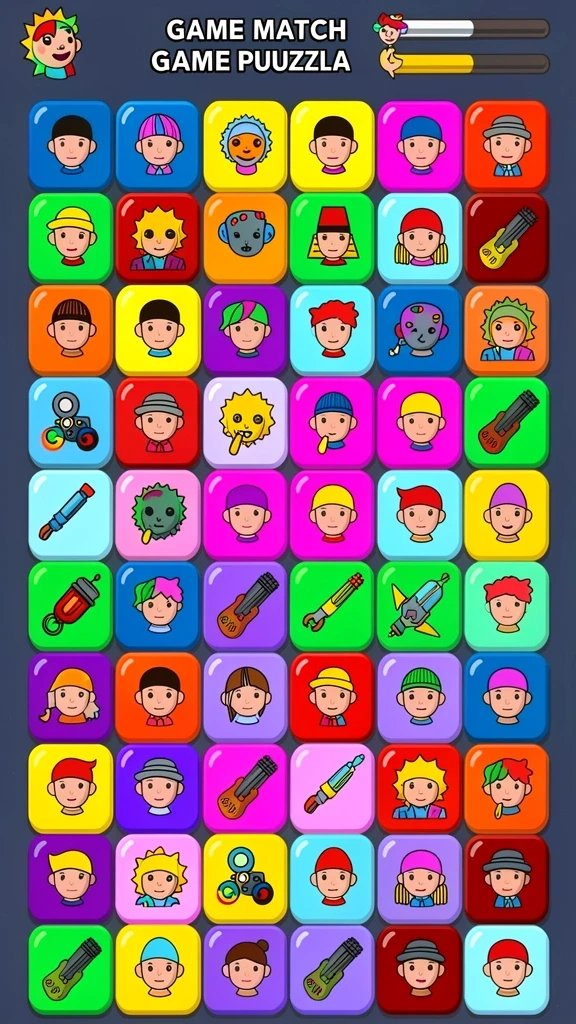Select the yellow guitar on dark red tile
This screenshot has width=576, height=1024.
coord(507,238)
